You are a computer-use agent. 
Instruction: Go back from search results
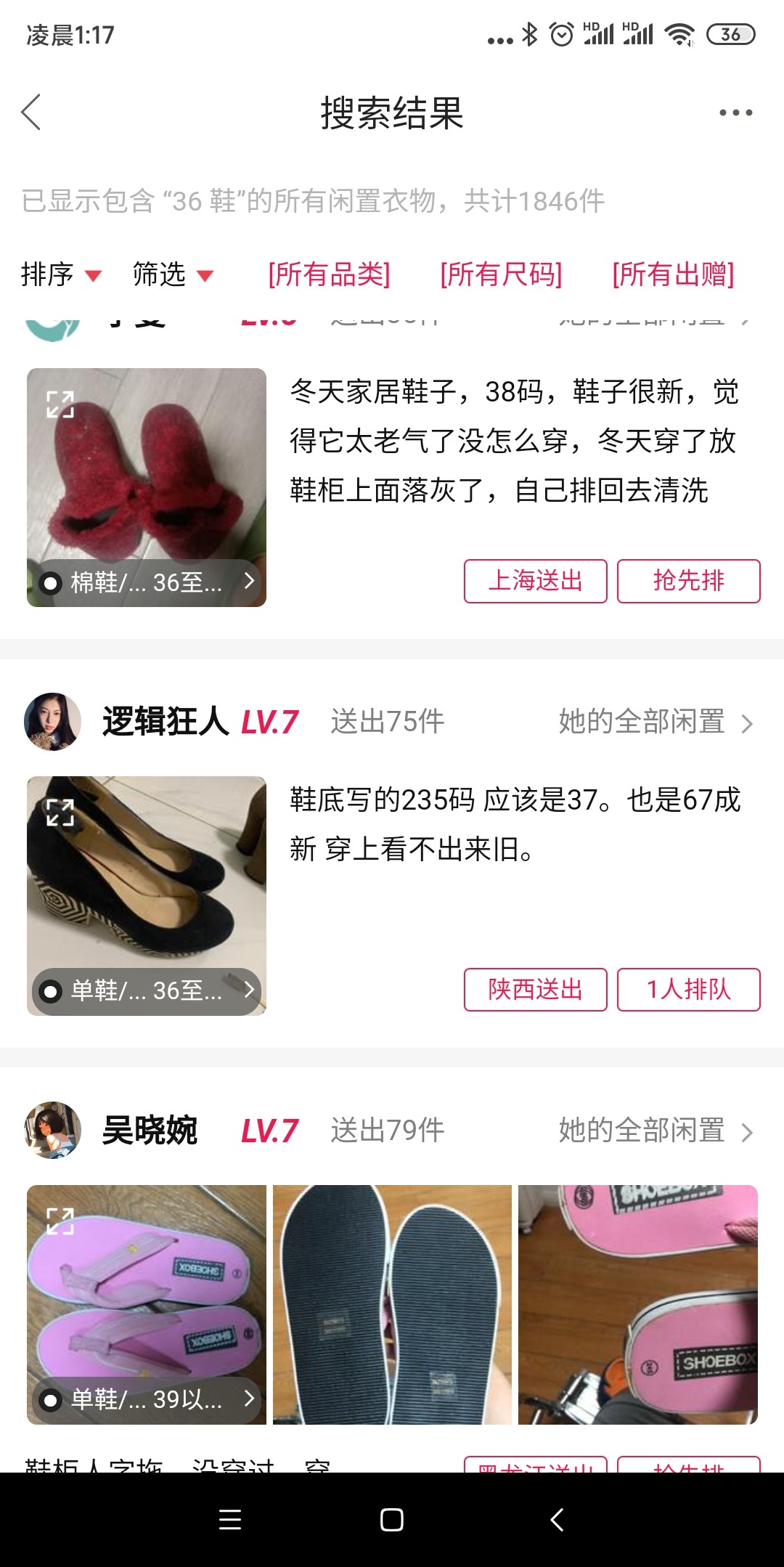[31, 113]
